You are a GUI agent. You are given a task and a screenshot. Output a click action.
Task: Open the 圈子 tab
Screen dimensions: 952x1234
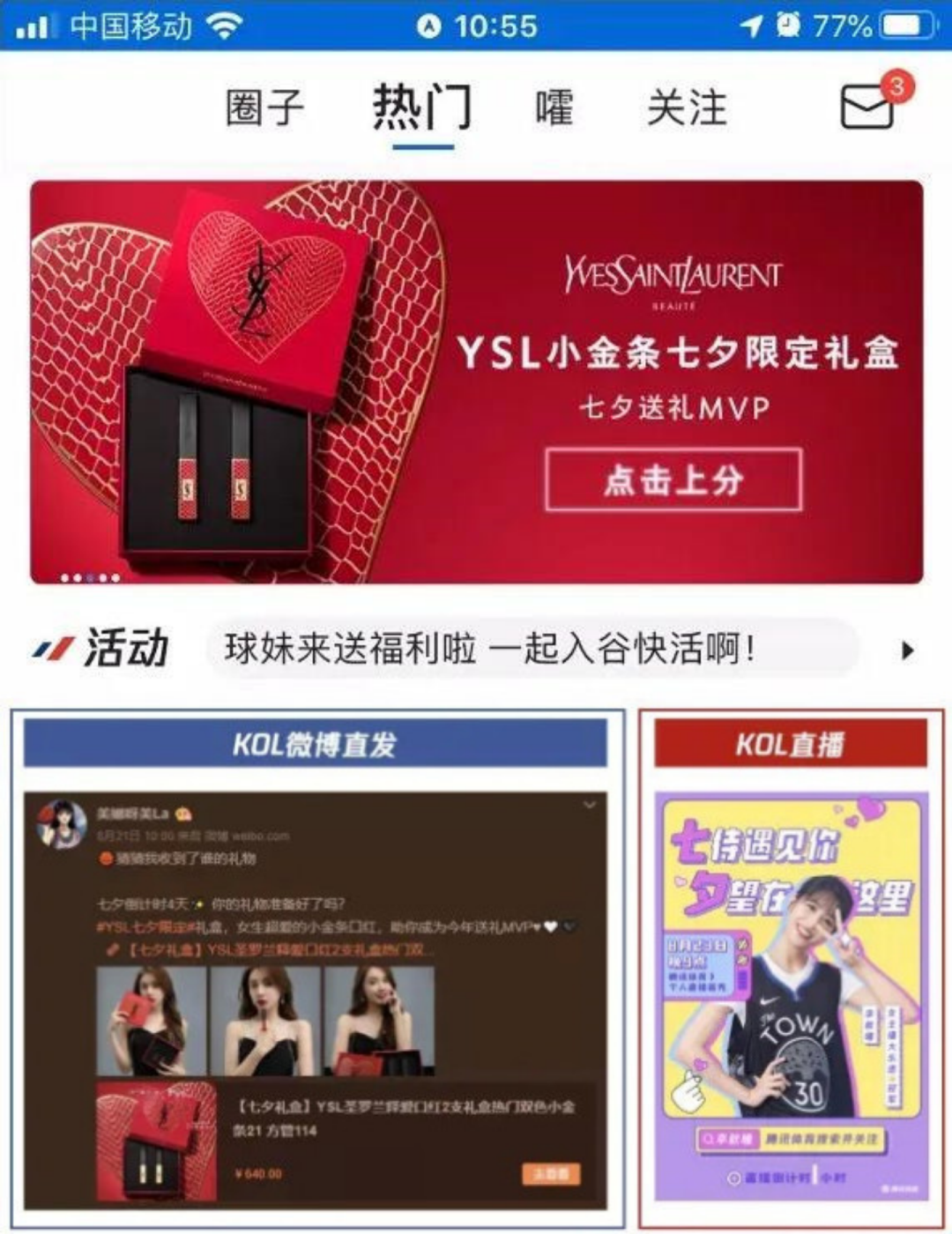(264, 106)
